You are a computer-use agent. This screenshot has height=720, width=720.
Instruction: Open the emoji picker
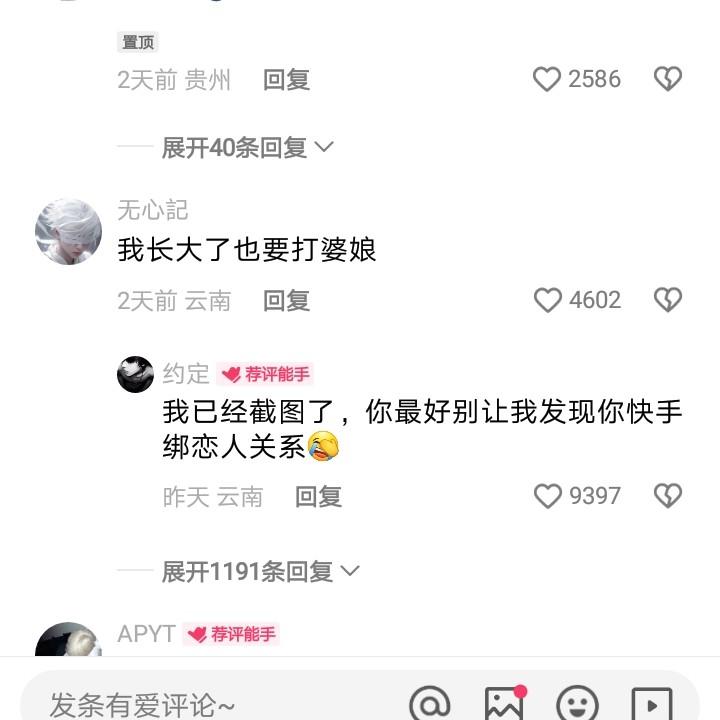click(577, 704)
